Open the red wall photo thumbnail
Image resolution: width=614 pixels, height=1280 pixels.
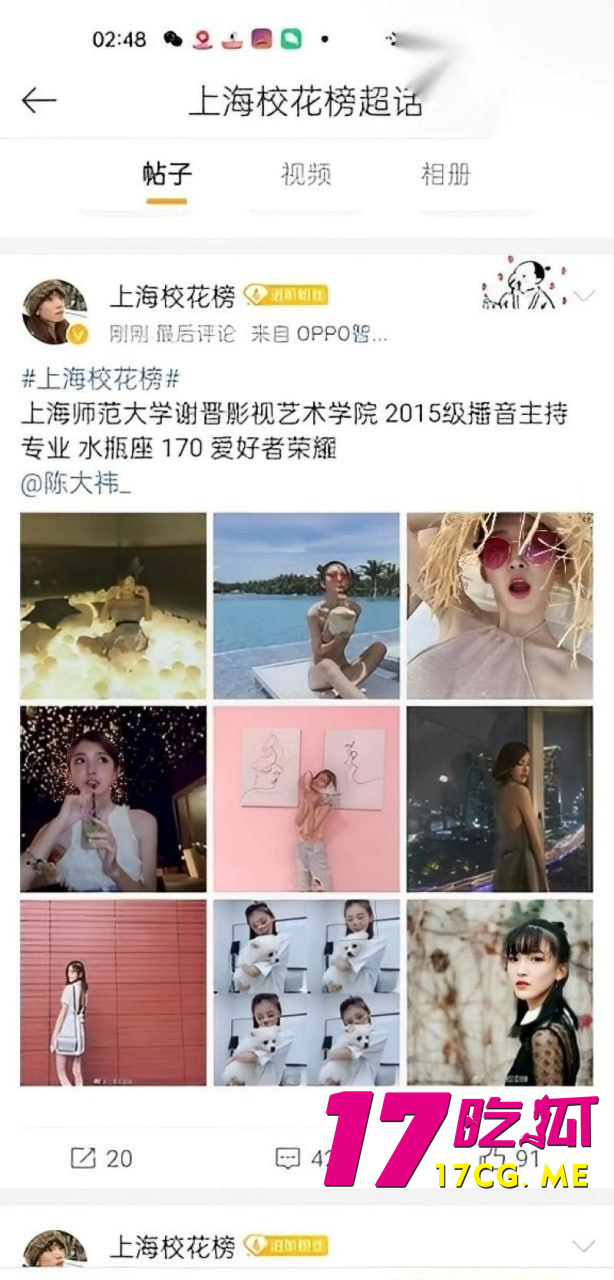tap(113, 992)
